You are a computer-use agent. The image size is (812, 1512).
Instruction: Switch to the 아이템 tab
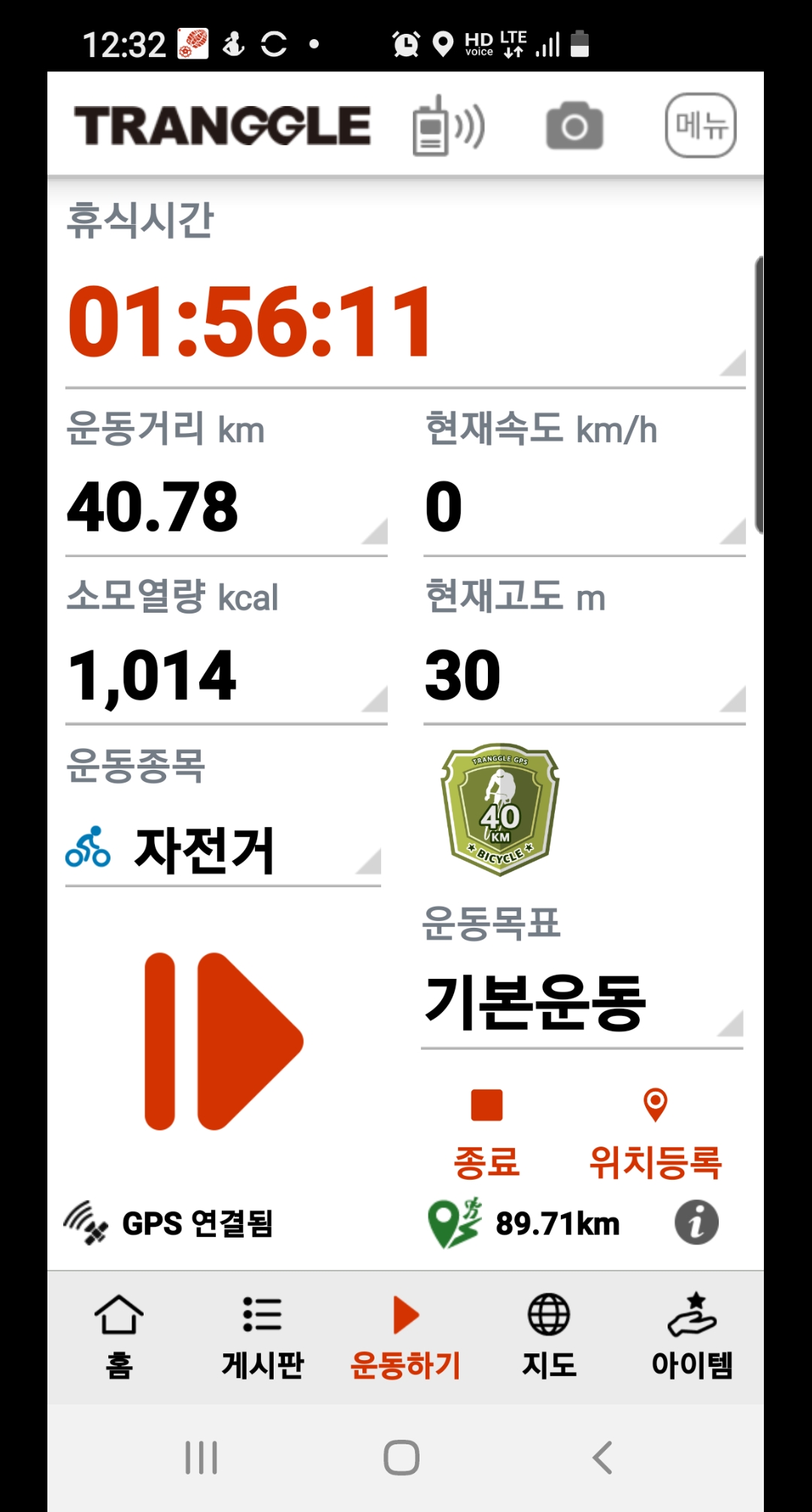(692, 1336)
